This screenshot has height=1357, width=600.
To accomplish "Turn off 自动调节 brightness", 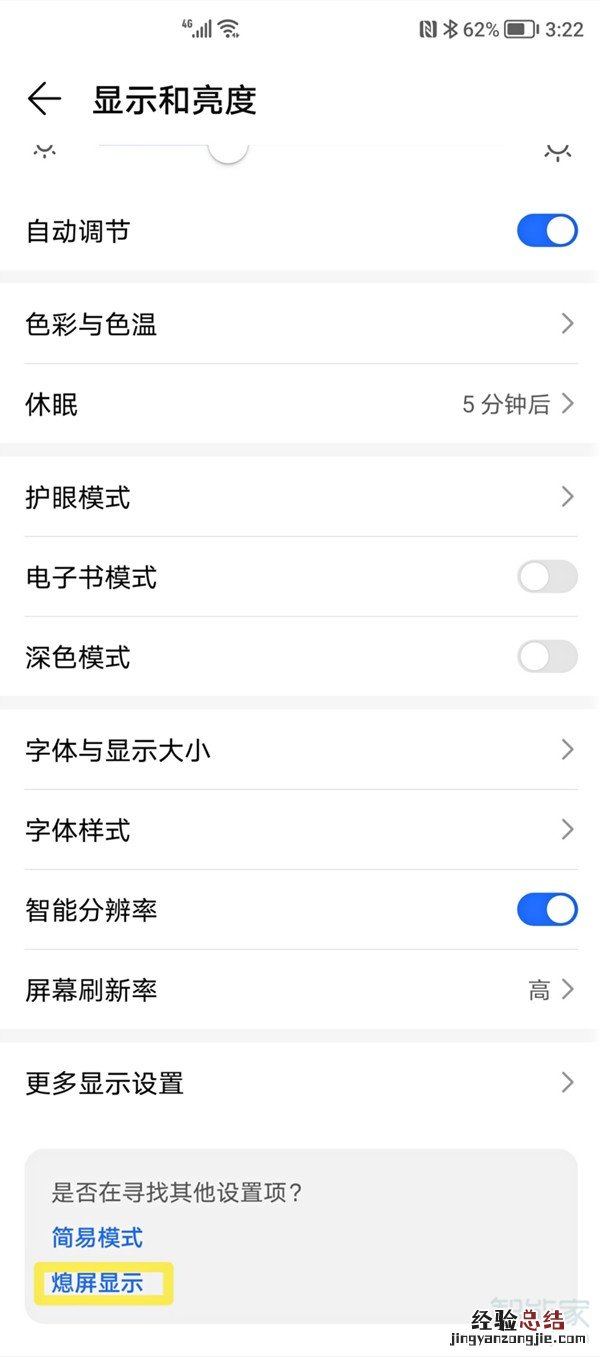I will [x=546, y=231].
